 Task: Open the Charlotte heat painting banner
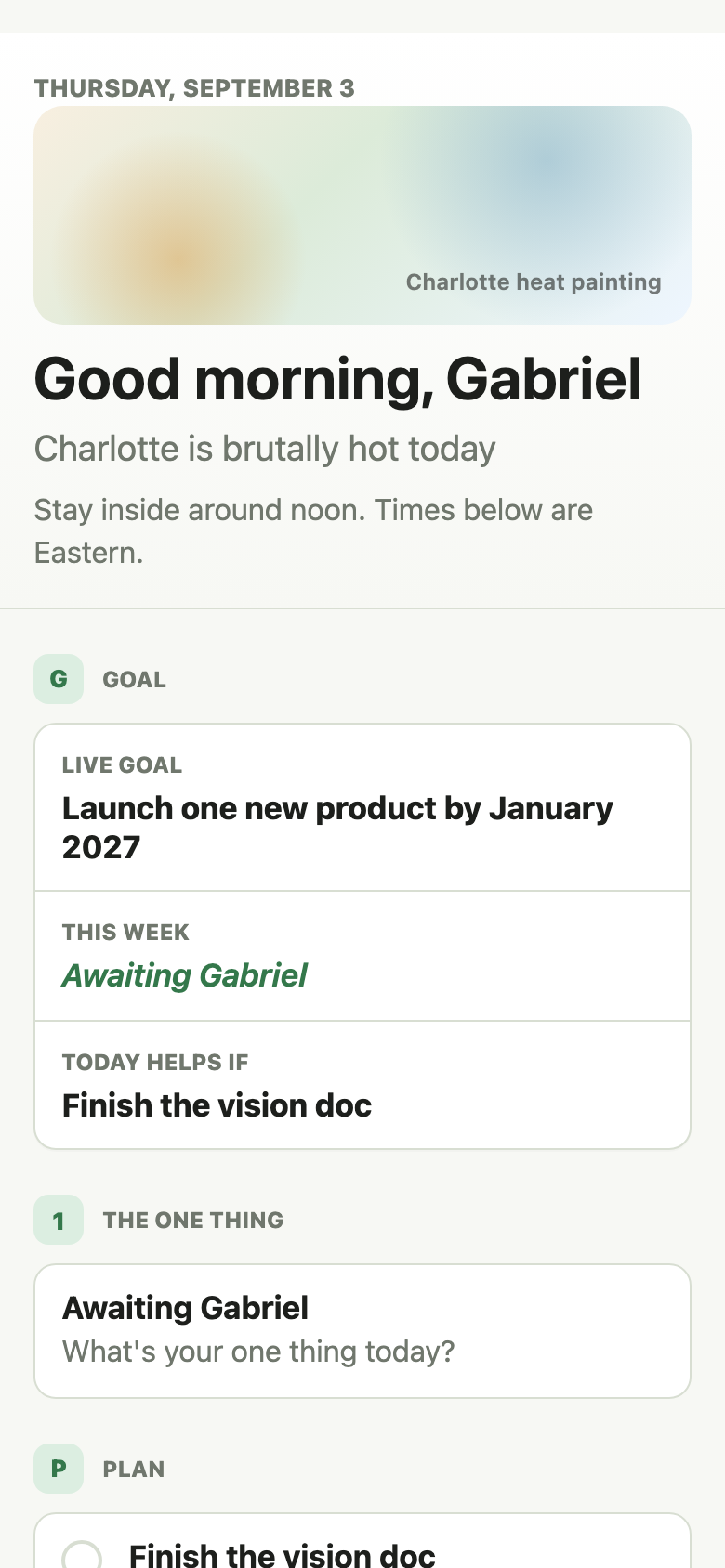362,216
